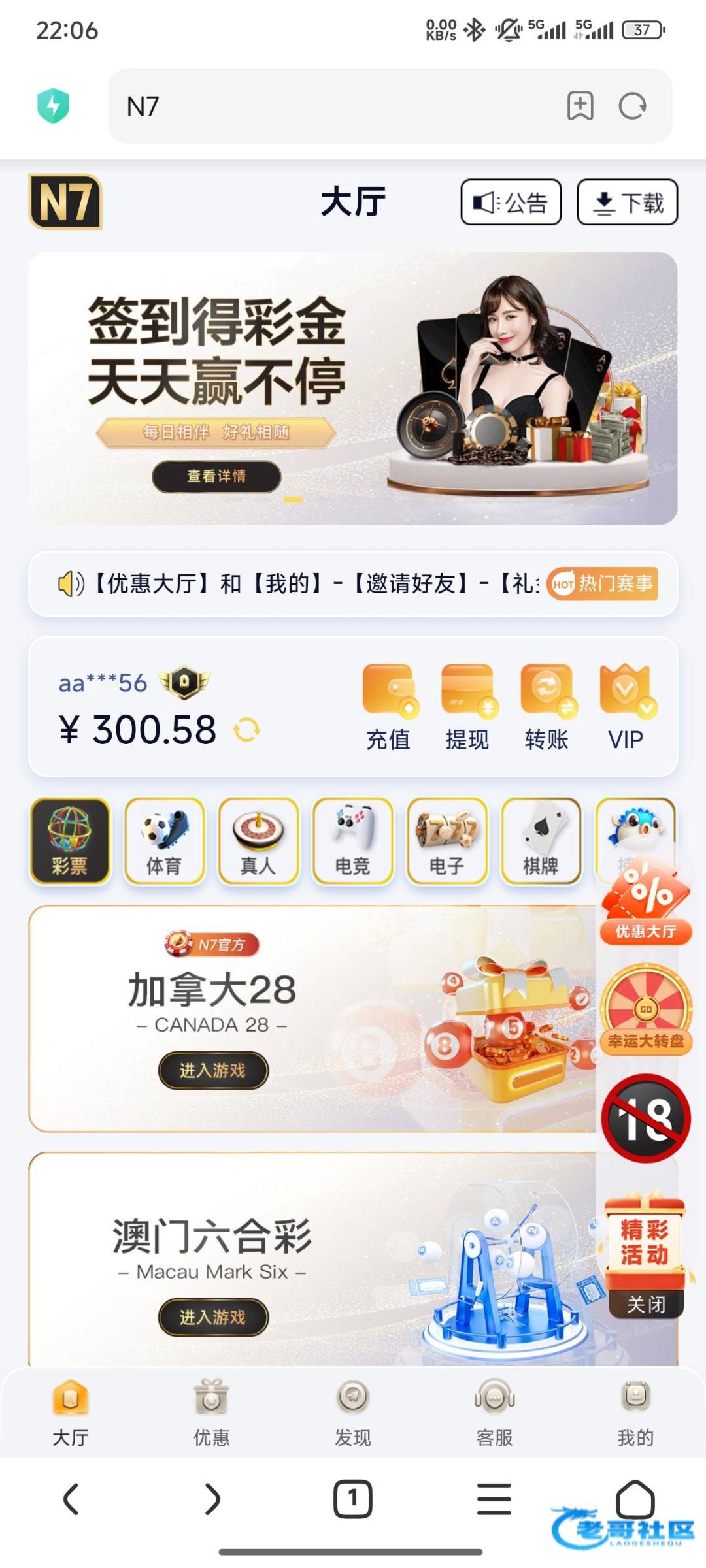Open the 幸运大转盘 lucky wheel
The width and height of the screenshot is (706, 1568).
[x=646, y=1009]
